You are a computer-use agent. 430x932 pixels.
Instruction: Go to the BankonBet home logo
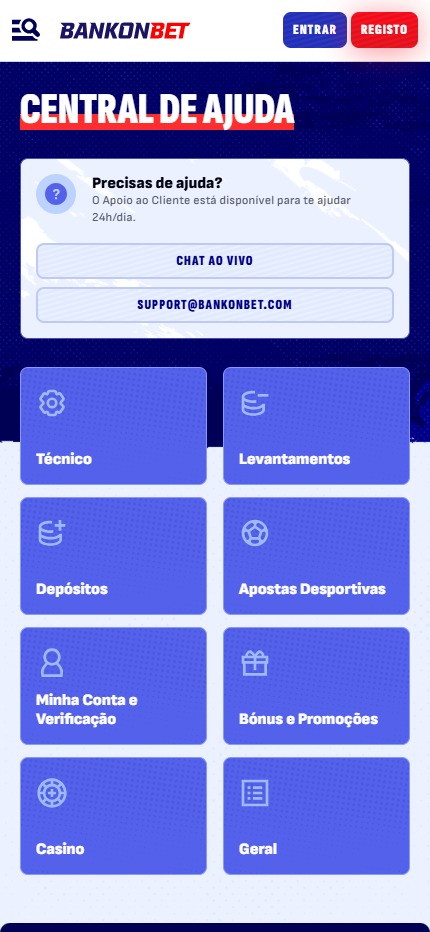(124, 30)
